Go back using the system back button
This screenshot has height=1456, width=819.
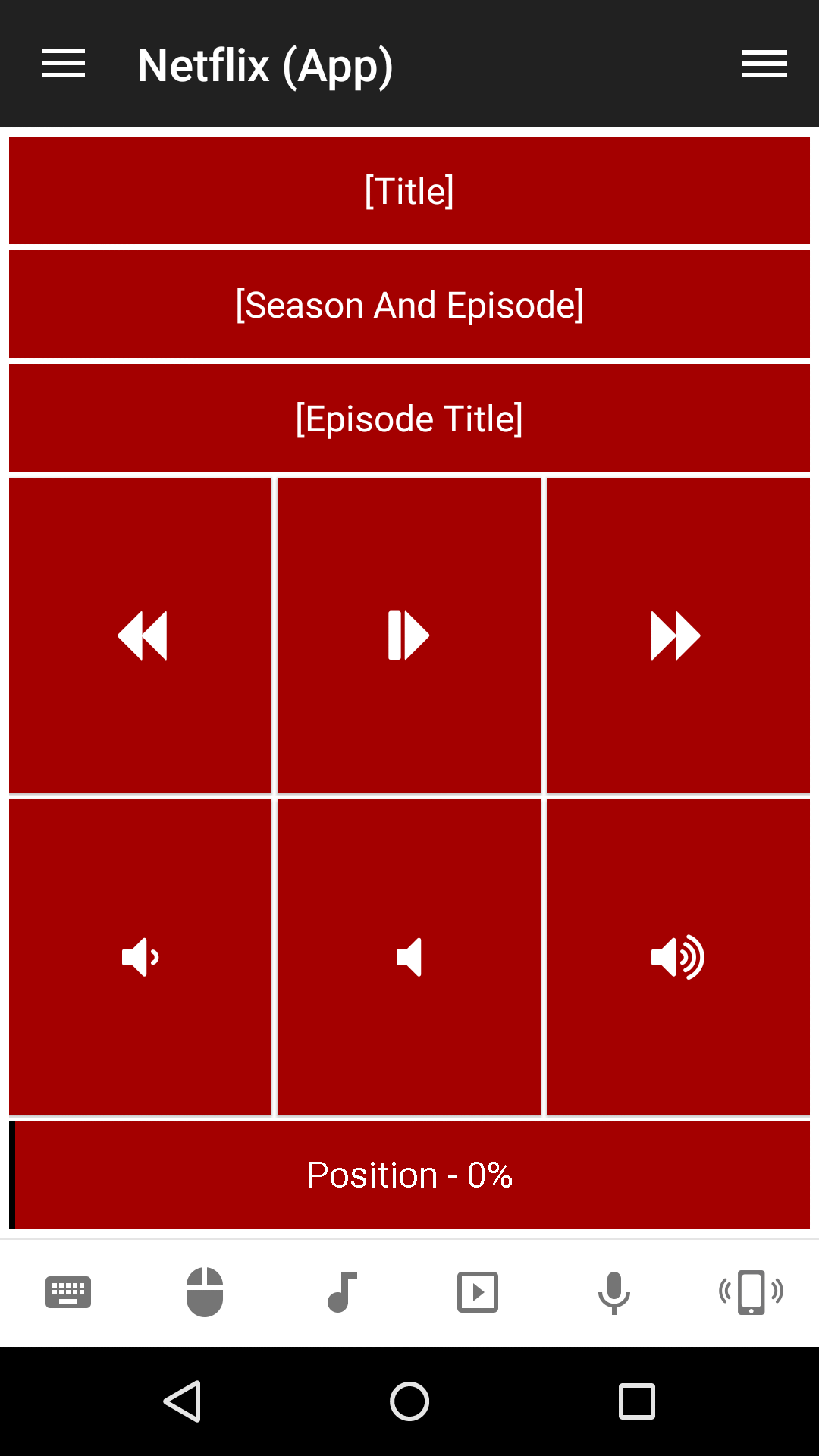[182, 1401]
